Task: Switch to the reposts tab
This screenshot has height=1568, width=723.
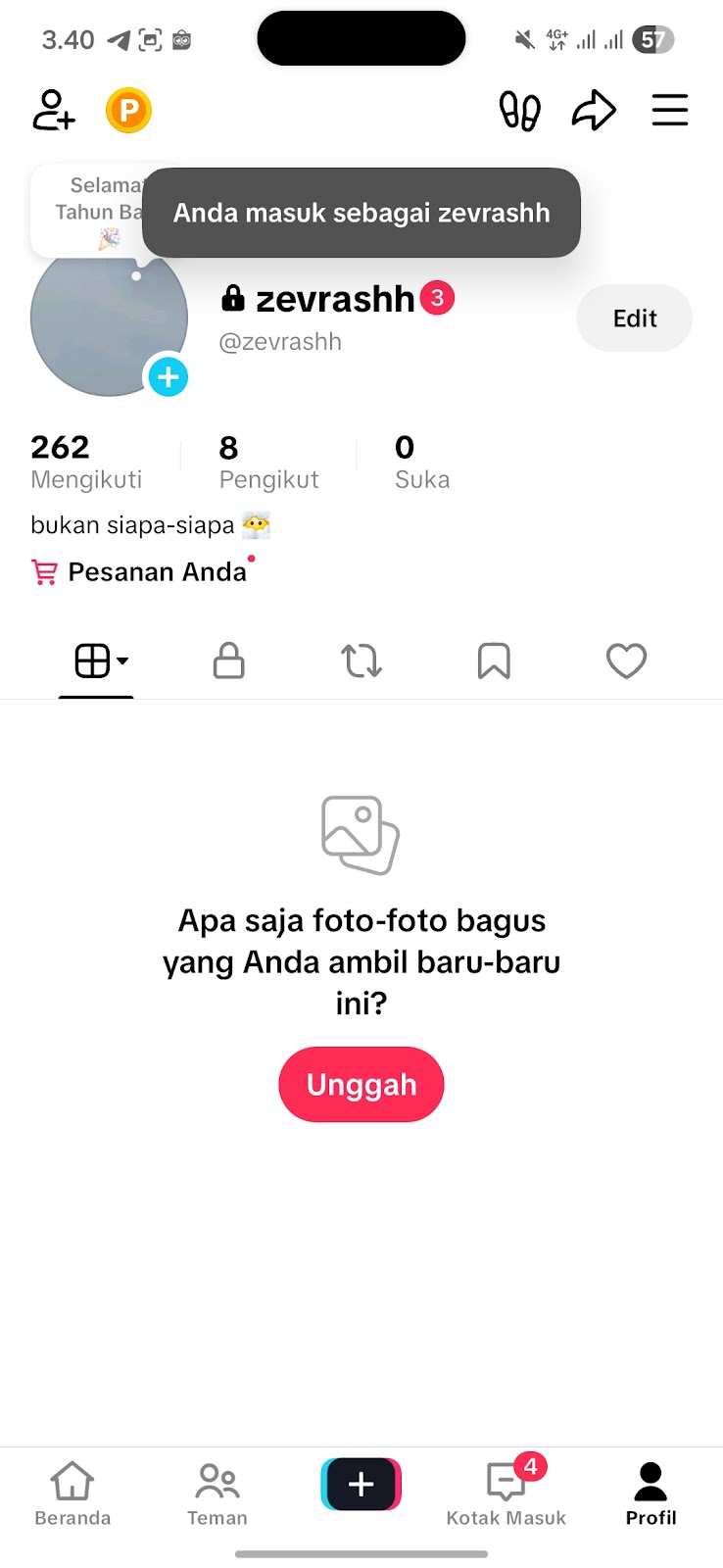Action: (x=361, y=661)
